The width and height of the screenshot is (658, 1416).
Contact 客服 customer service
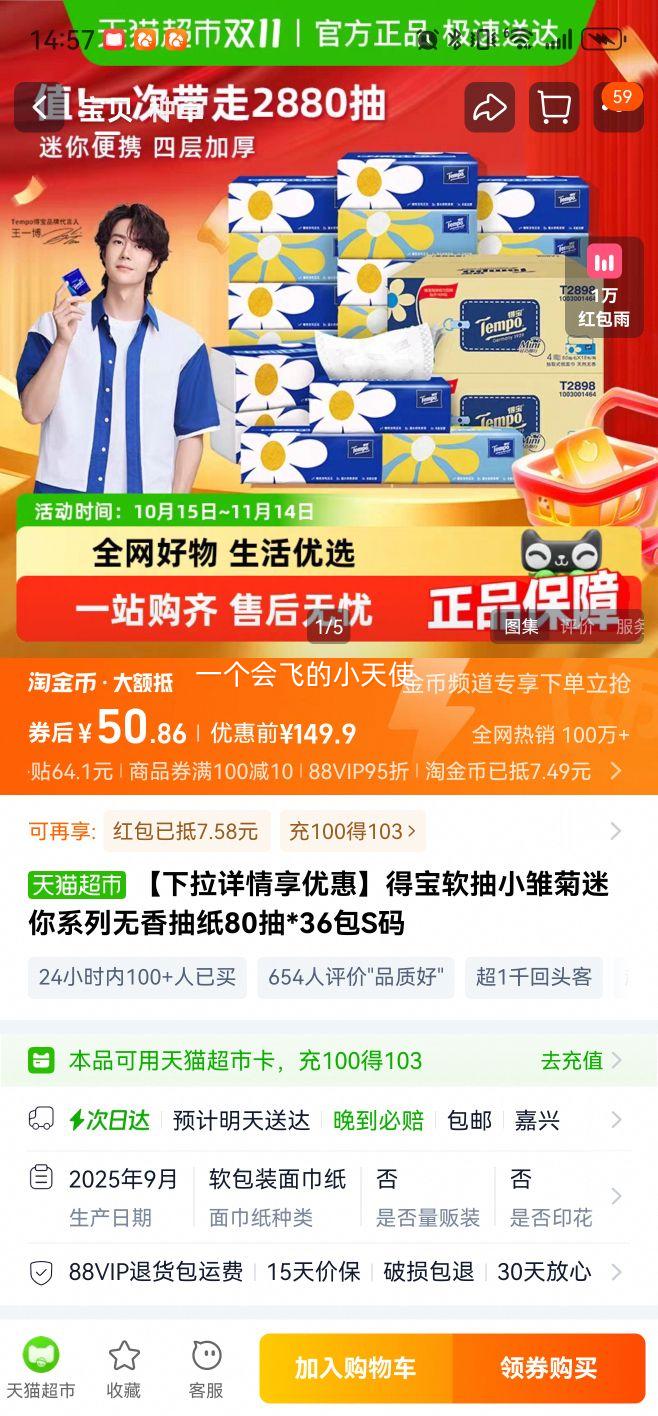click(x=206, y=1368)
